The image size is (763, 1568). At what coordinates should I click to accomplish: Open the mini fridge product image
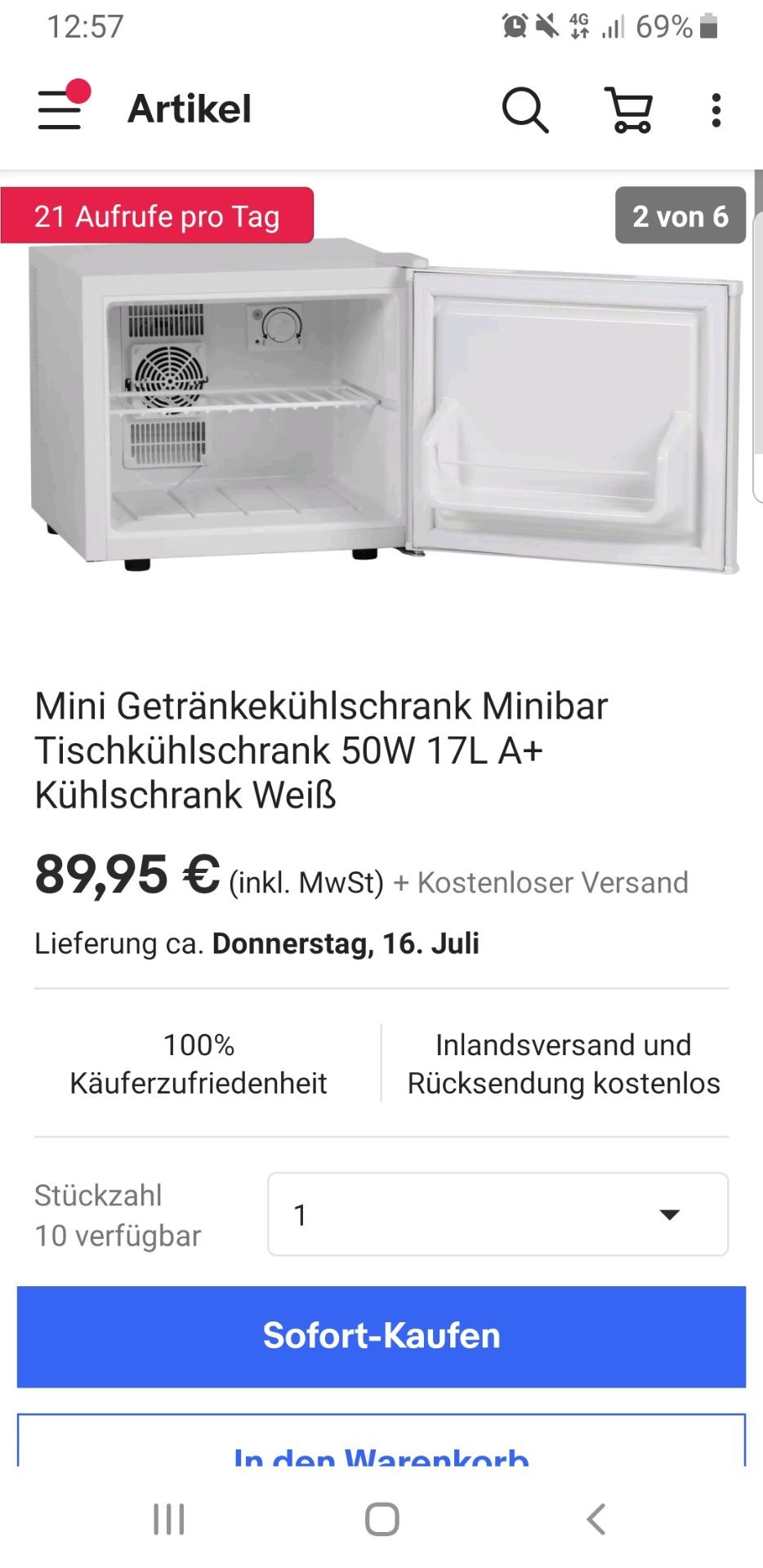pos(381,404)
